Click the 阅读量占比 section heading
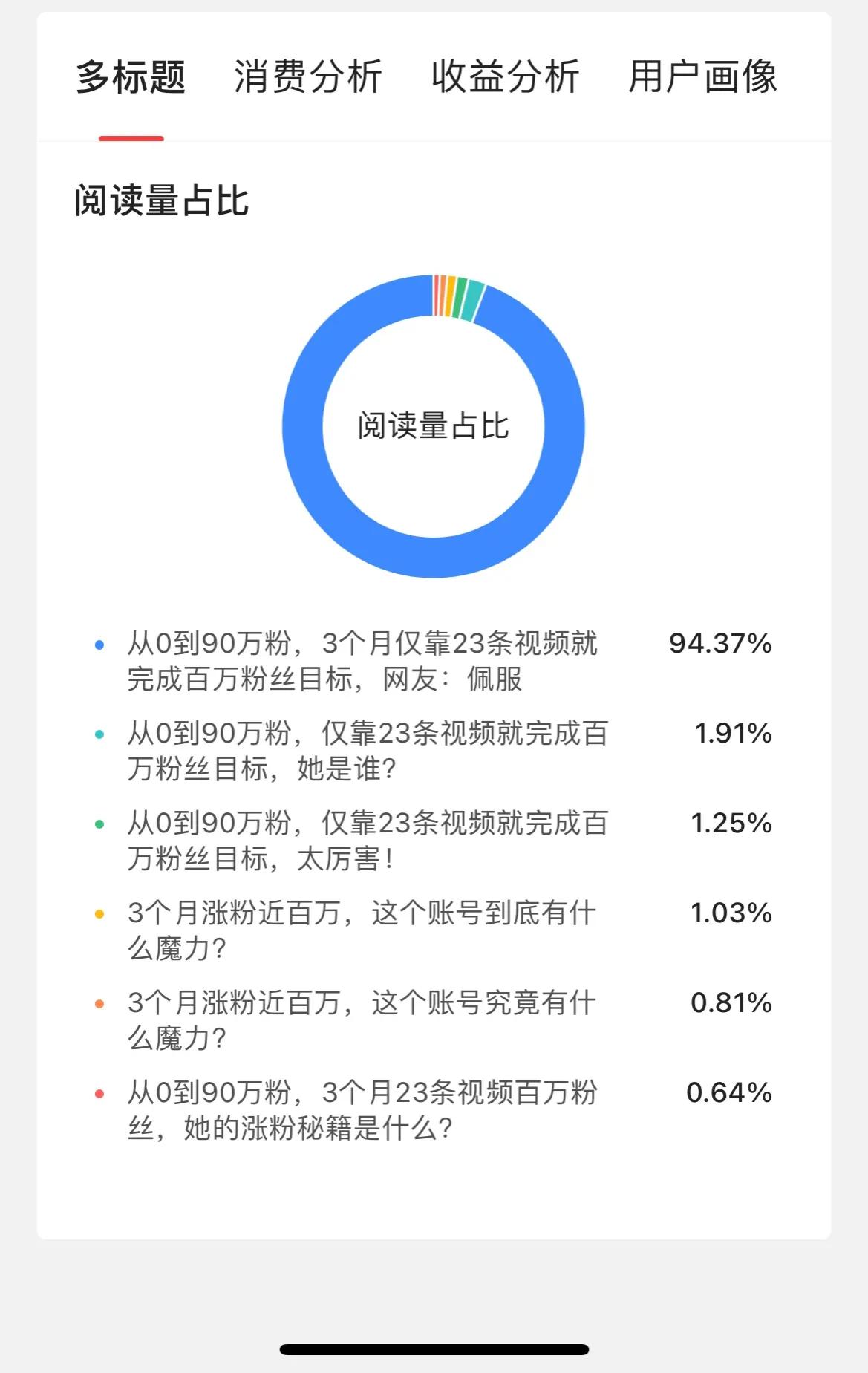868x1373 pixels. pyautogui.click(x=162, y=196)
